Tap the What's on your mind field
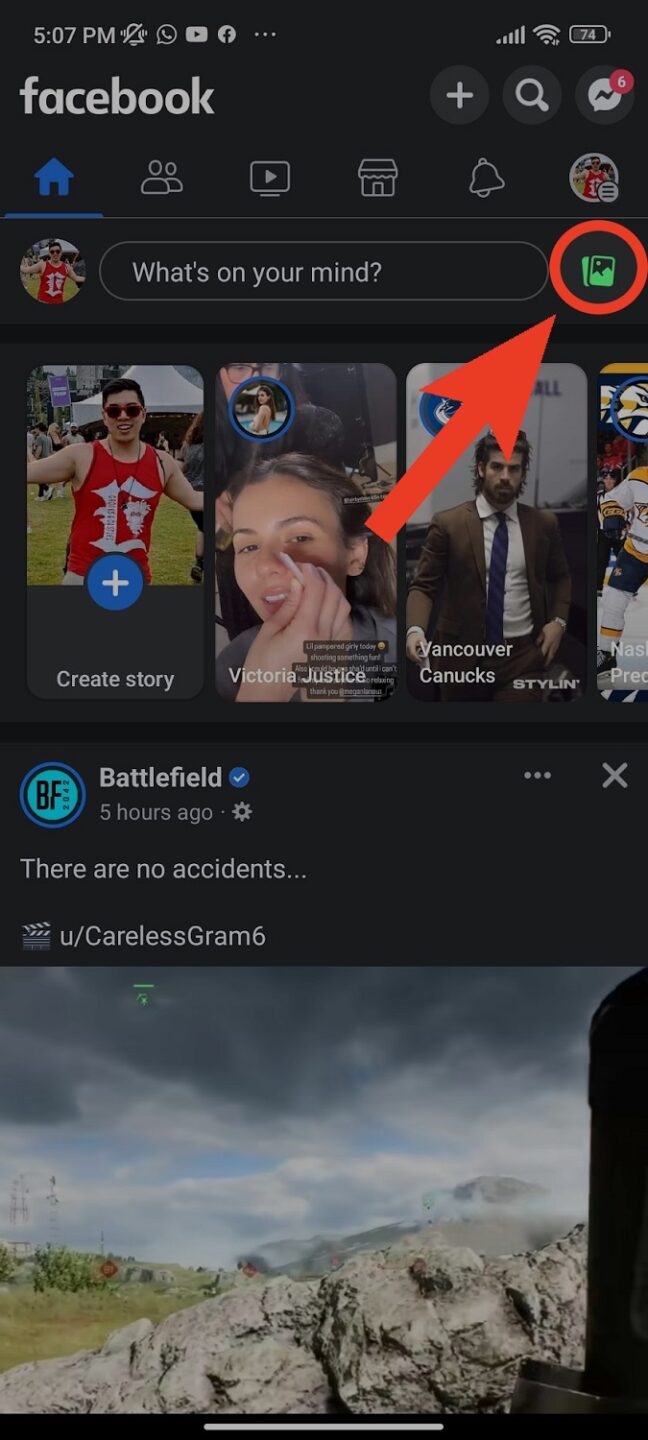The height and width of the screenshot is (1440, 648). [323, 272]
